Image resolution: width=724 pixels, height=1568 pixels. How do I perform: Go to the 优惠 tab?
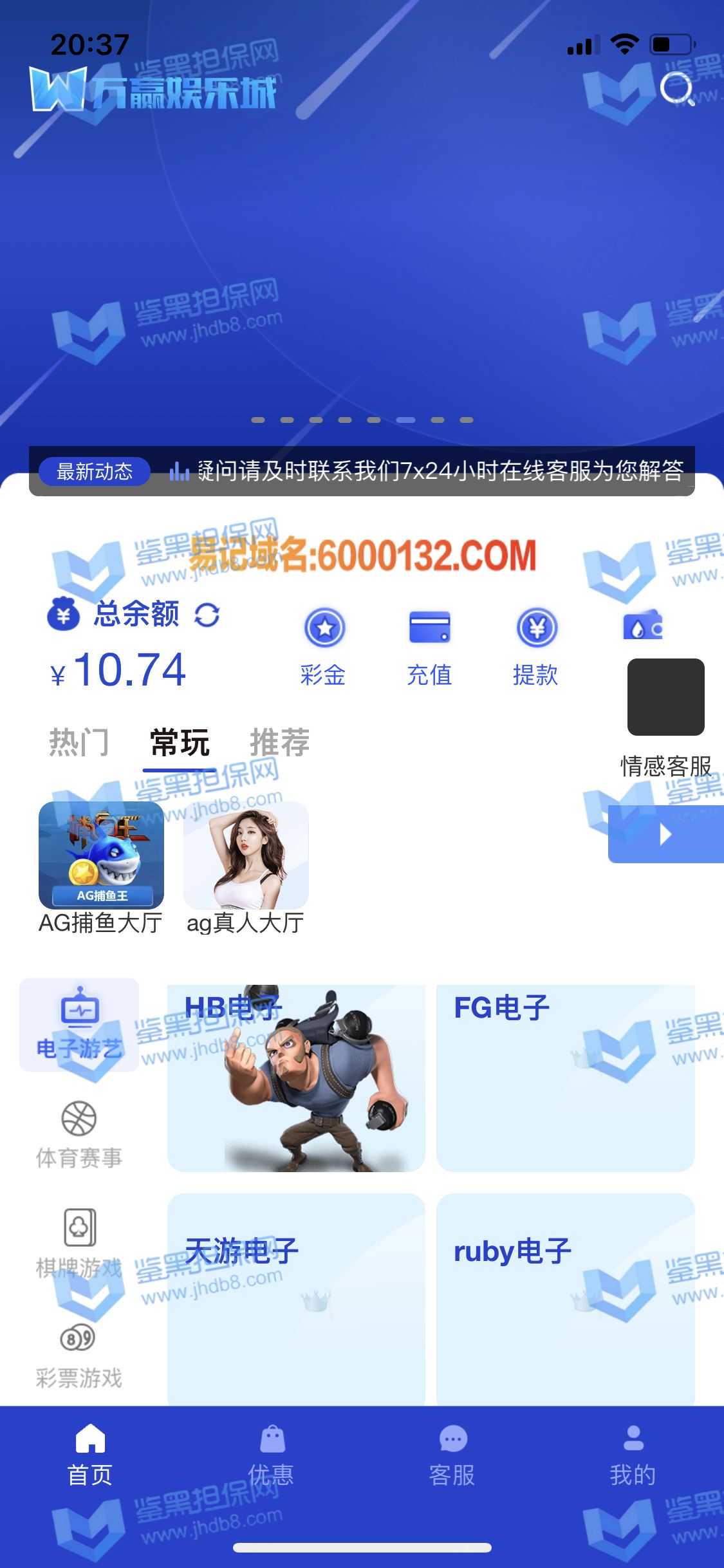pyautogui.click(x=271, y=1455)
